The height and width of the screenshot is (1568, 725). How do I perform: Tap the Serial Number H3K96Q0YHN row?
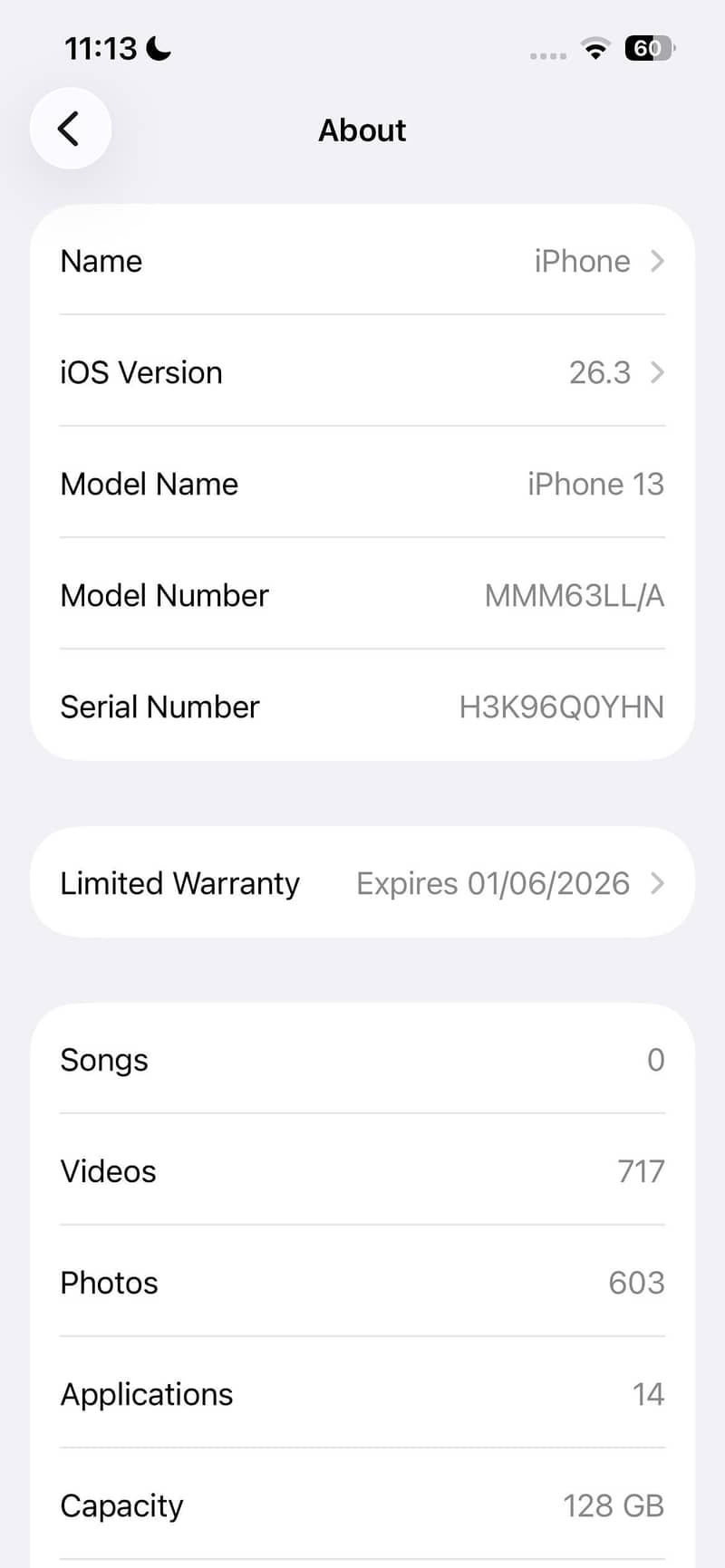tap(362, 707)
